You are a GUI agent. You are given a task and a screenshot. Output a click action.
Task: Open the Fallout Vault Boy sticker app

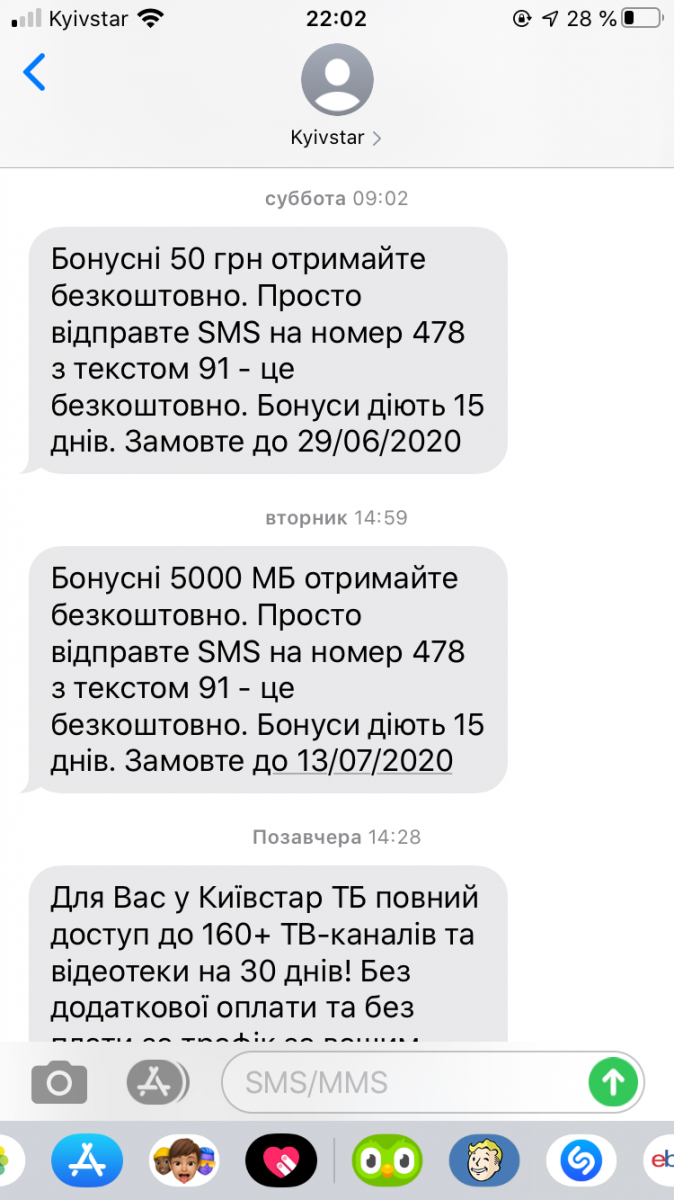484,1160
